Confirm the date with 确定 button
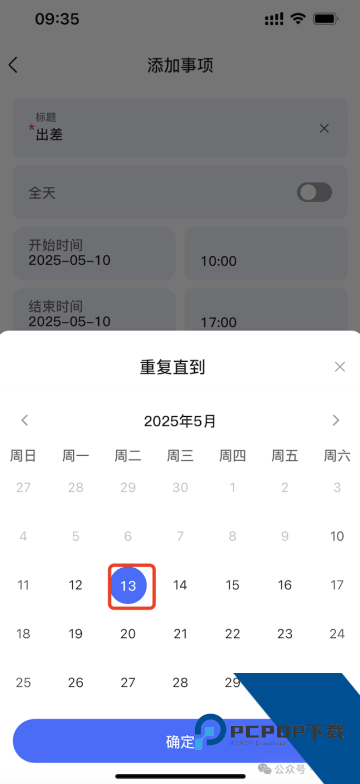360x784 pixels. 180,741
